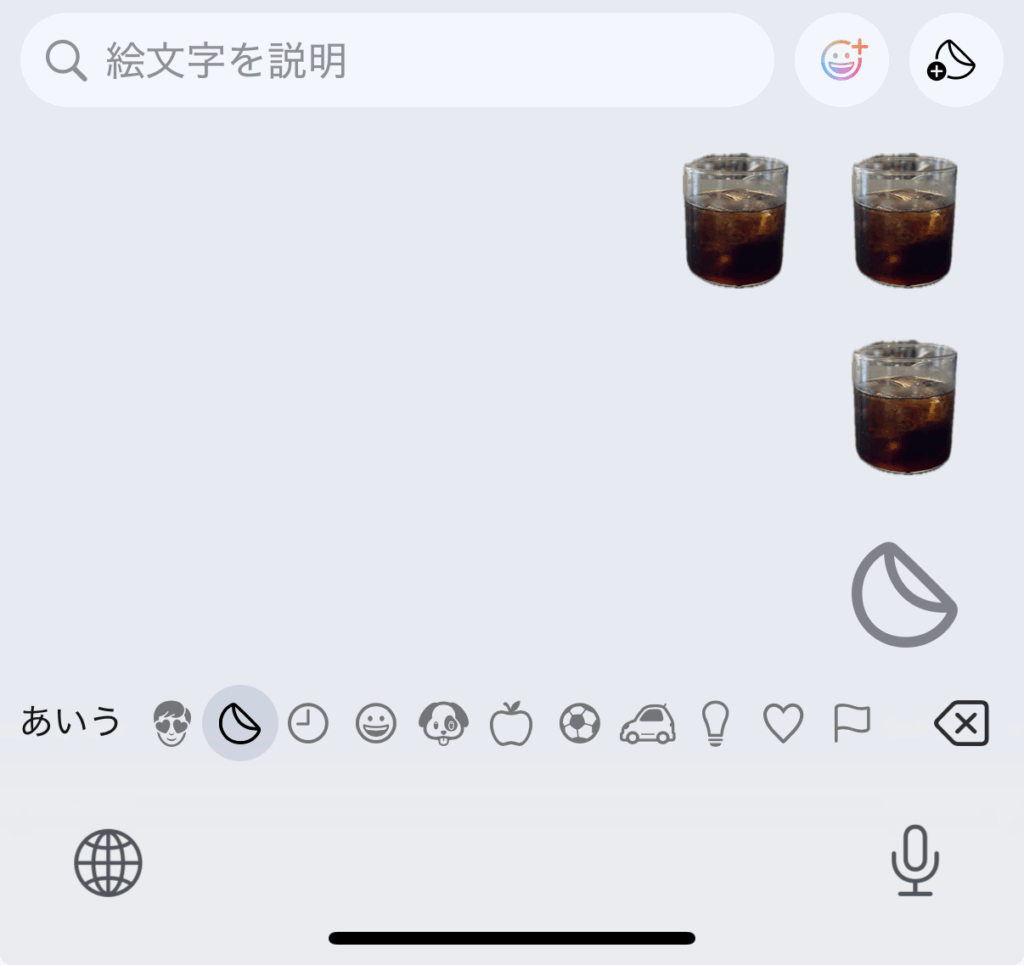Jump to the flags emoji category
This screenshot has width=1024, height=965.
tap(852, 723)
